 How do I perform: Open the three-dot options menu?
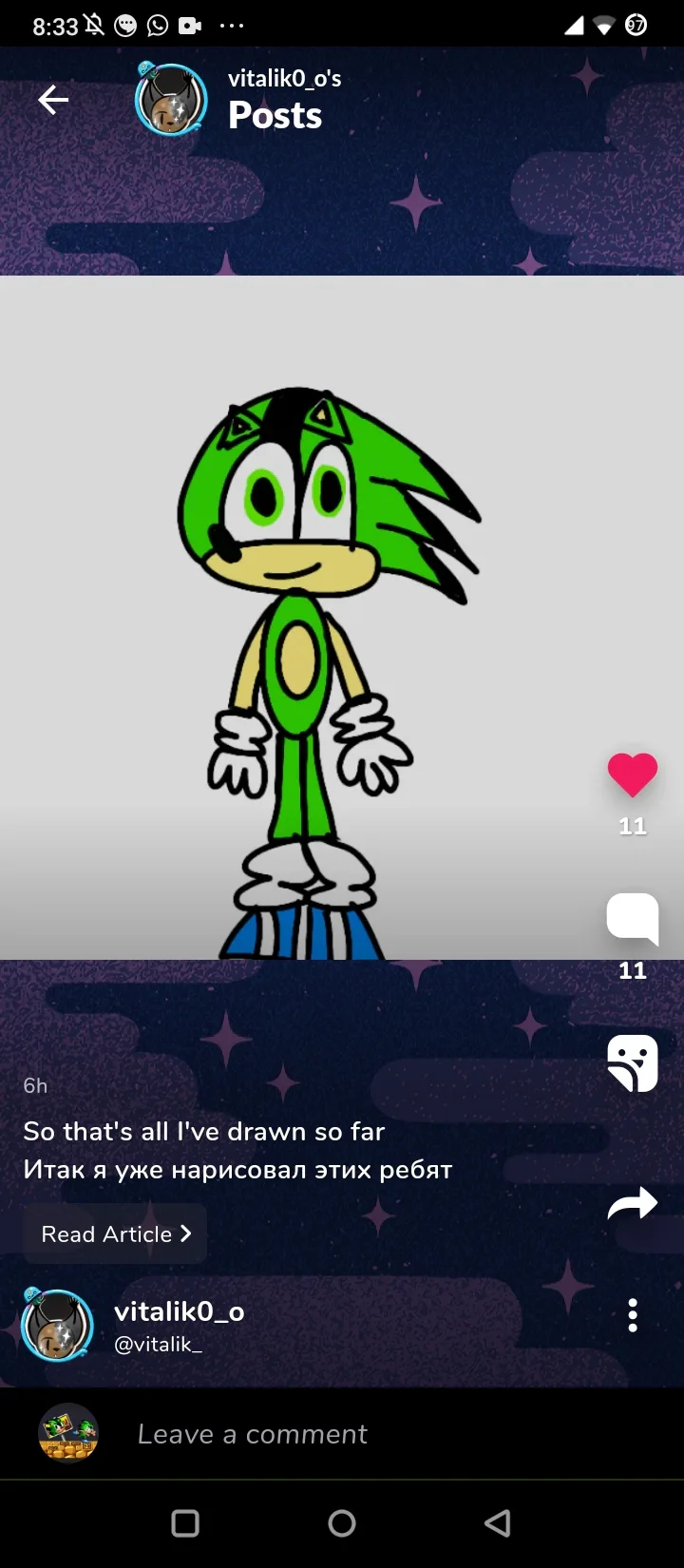[x=633, y=1315]
